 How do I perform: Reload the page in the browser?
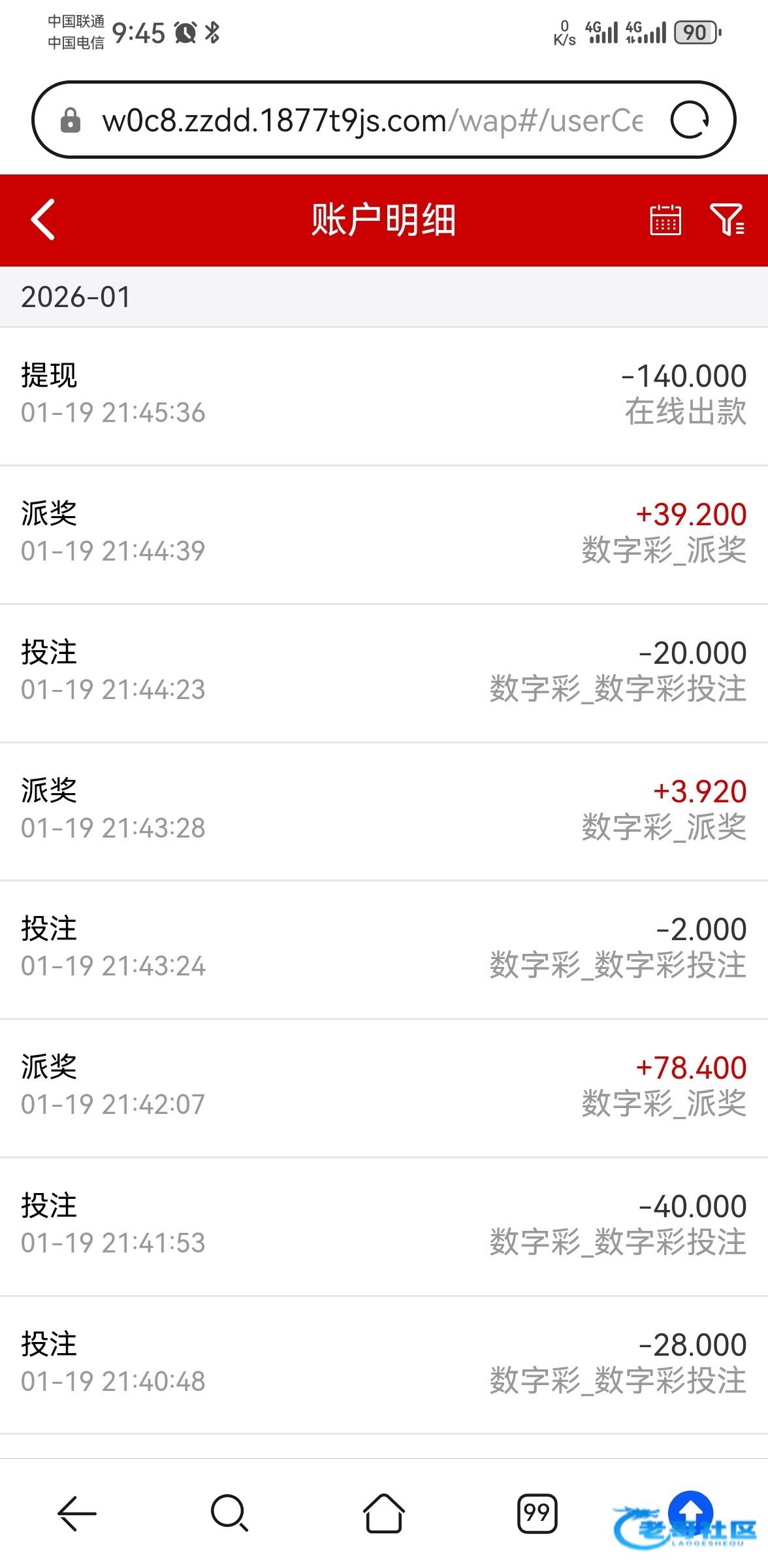tap(690, 120)
